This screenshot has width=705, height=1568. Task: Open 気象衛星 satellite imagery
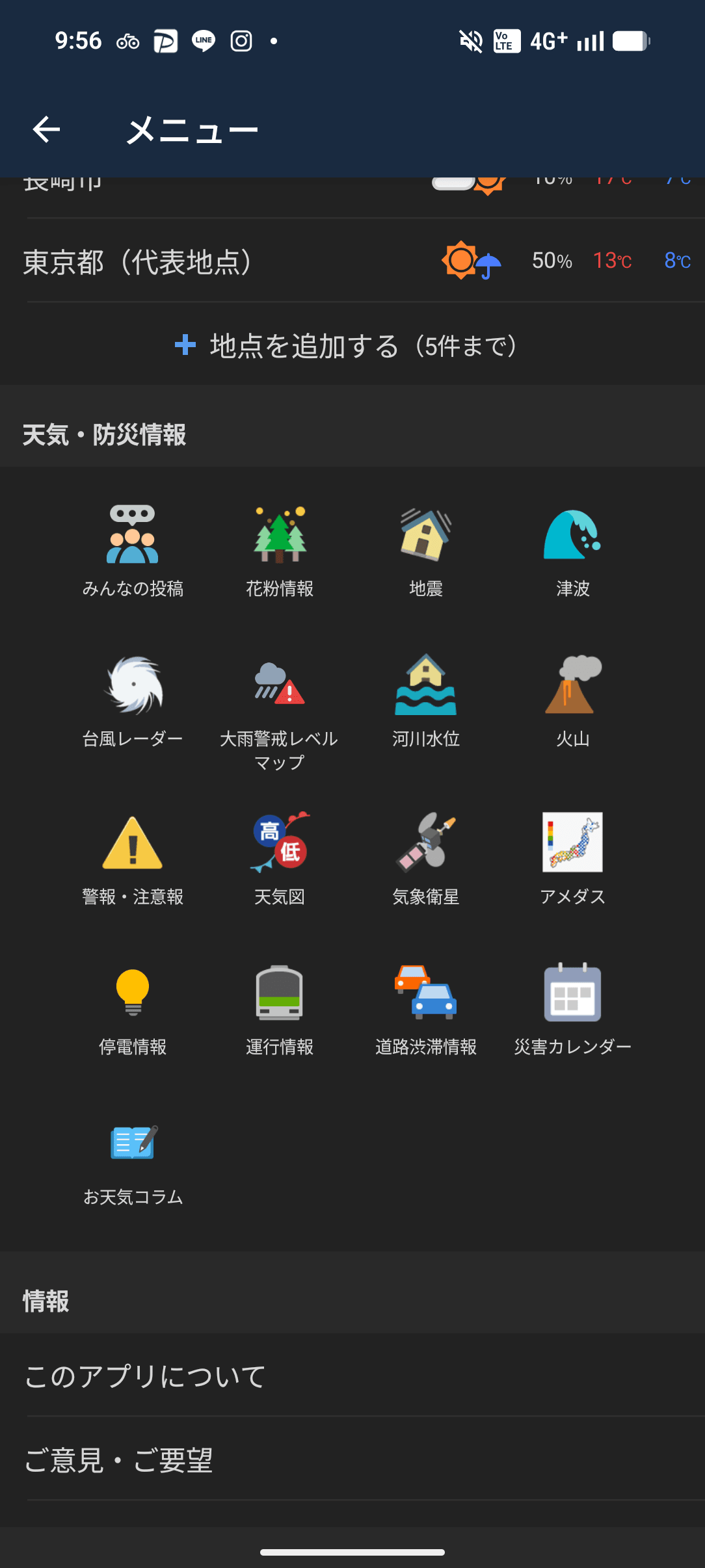click(426, 858)
